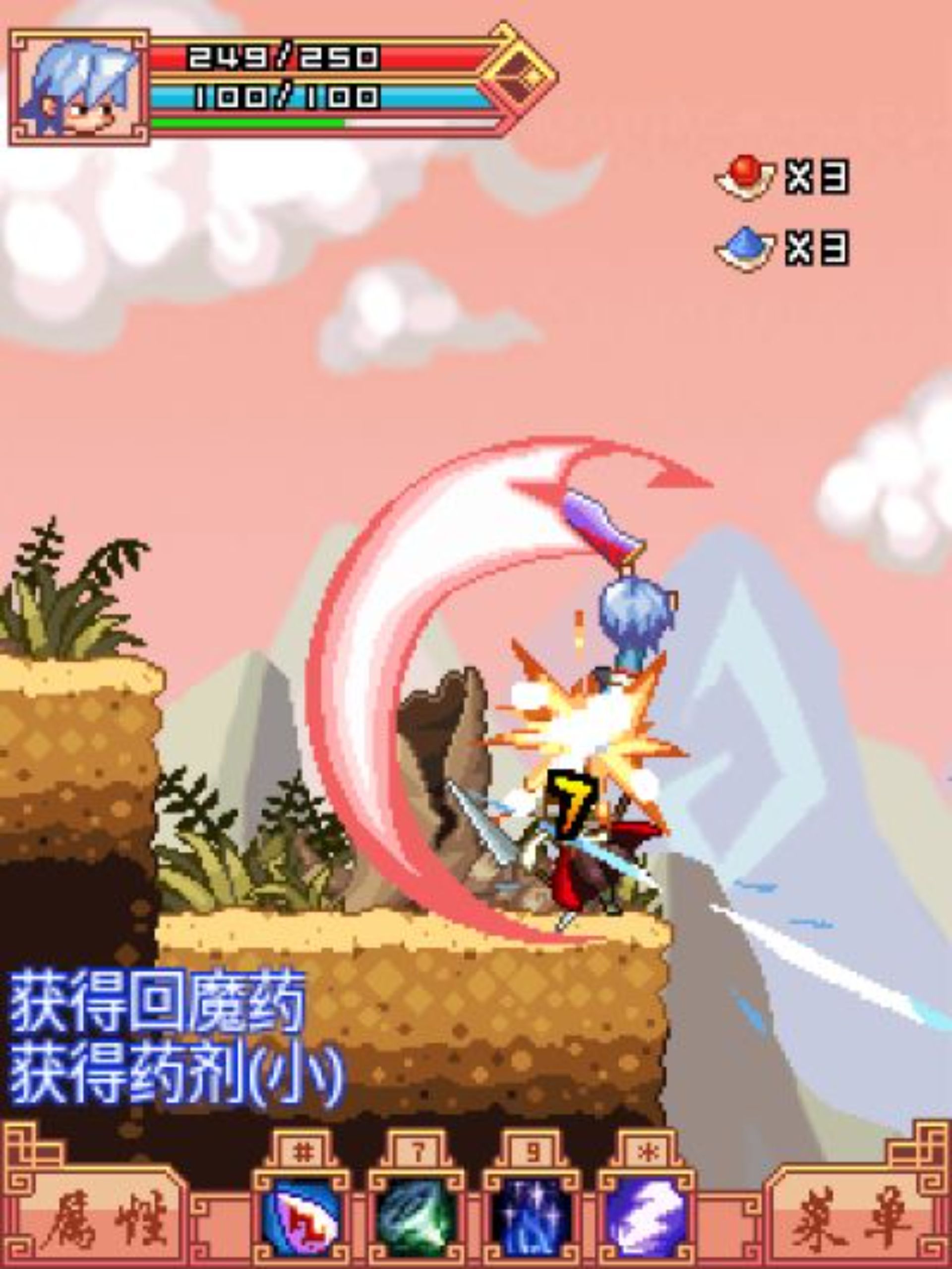Activate the blue sparkle skill marked 9

[x=532, y=1218]
